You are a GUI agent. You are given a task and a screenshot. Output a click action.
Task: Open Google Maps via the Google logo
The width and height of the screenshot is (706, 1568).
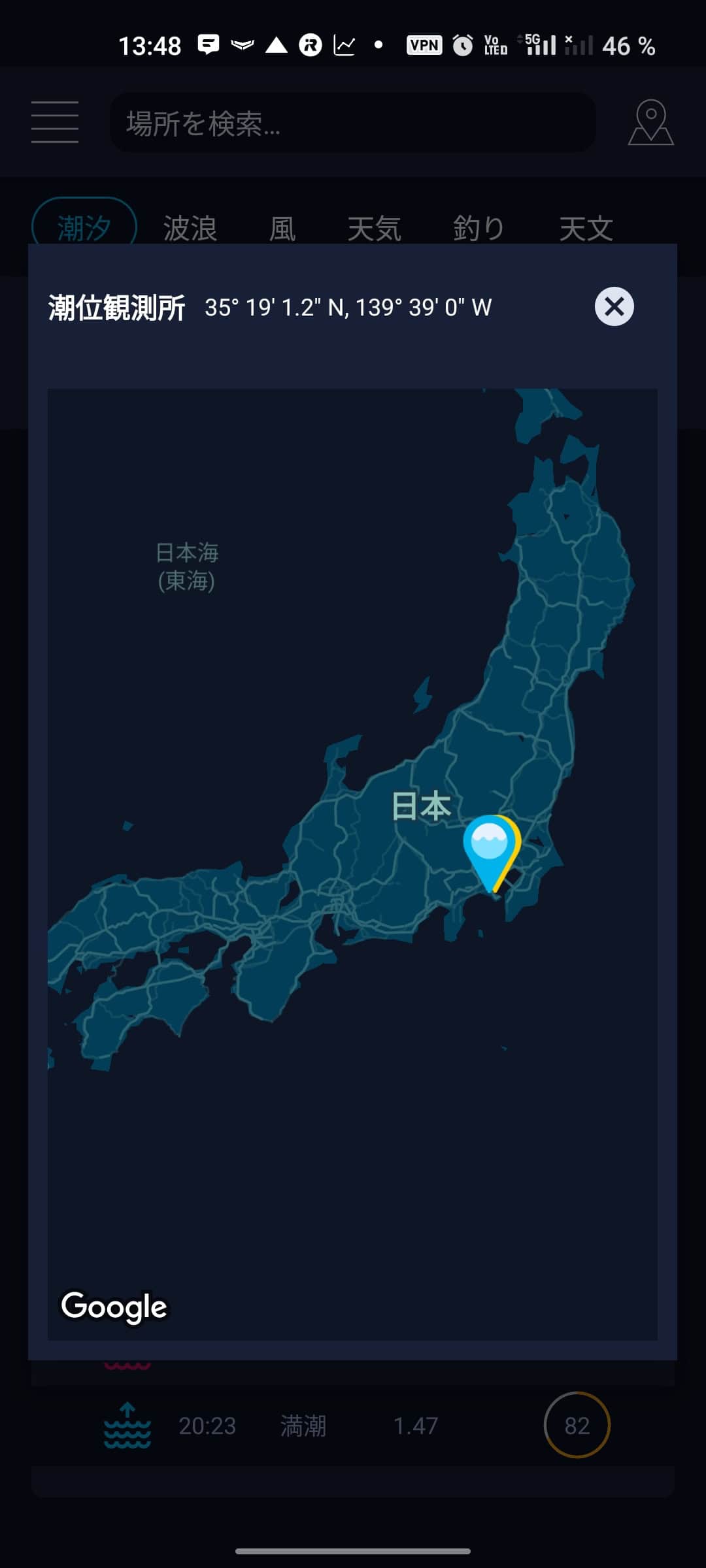pos(115,1306)
